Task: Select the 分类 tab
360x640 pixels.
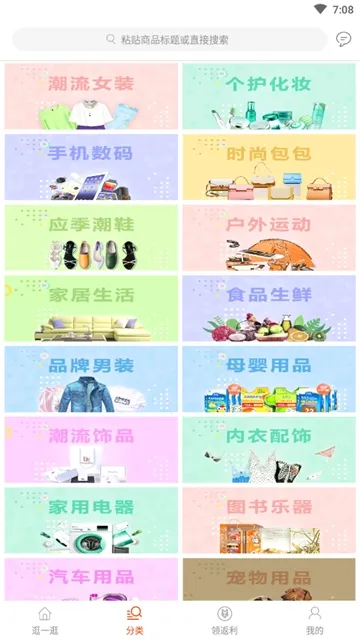Action: point(135,620)
